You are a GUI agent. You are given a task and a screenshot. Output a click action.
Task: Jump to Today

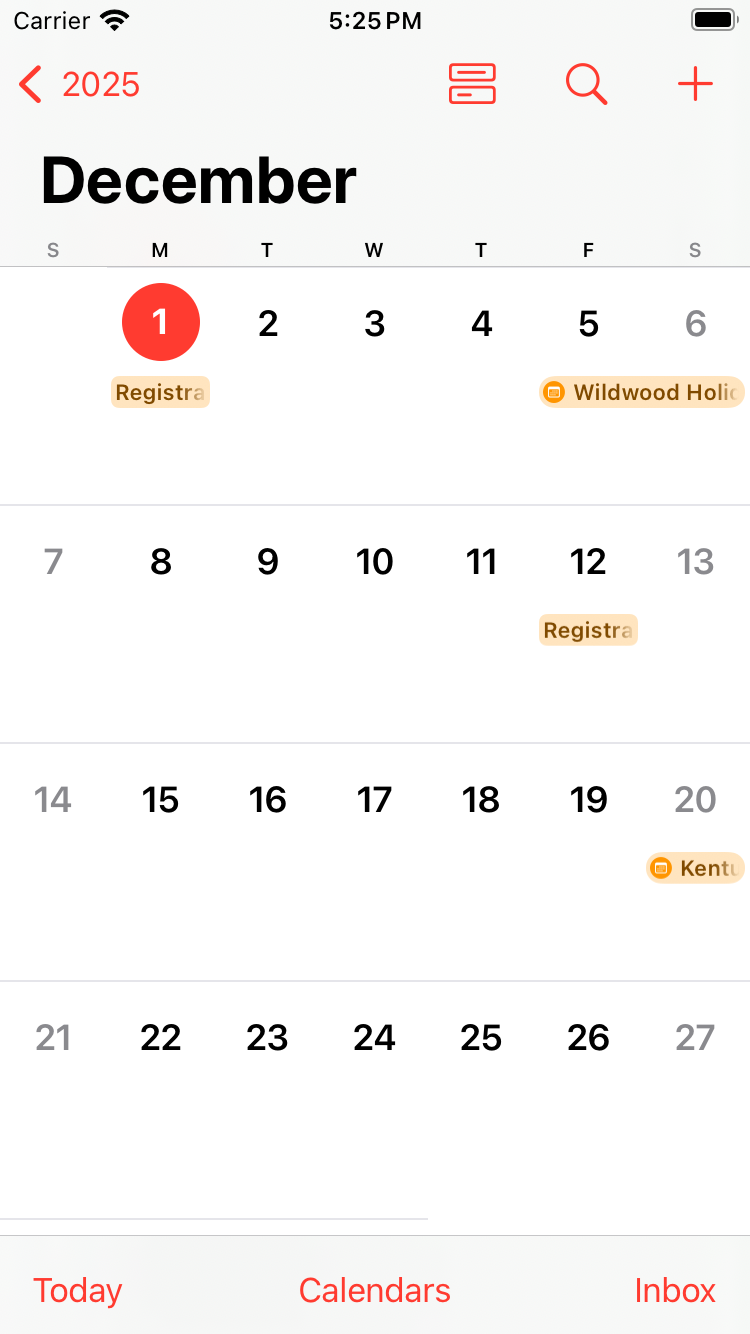click(78, 1290)
